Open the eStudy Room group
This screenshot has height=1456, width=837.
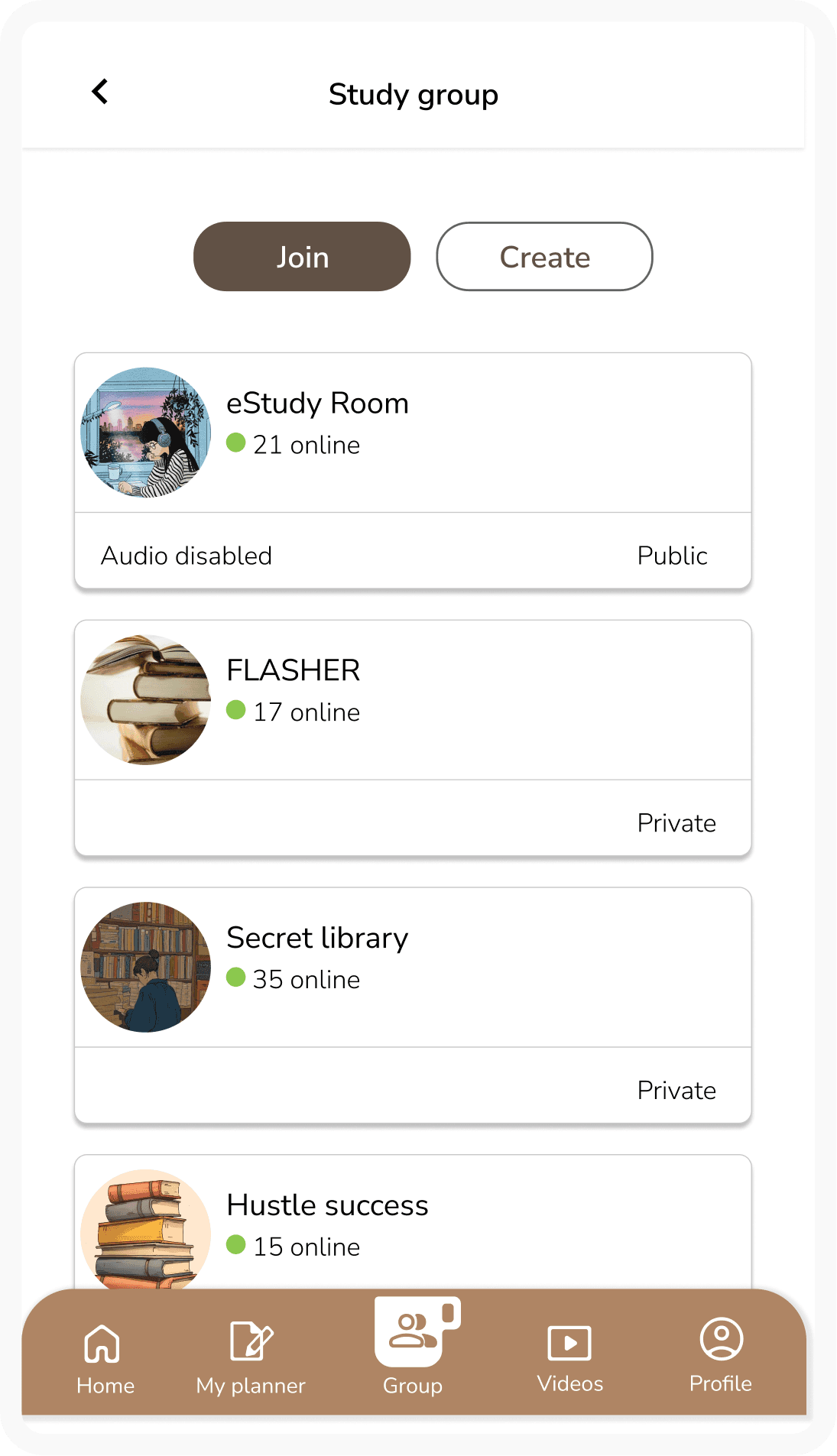413,433
